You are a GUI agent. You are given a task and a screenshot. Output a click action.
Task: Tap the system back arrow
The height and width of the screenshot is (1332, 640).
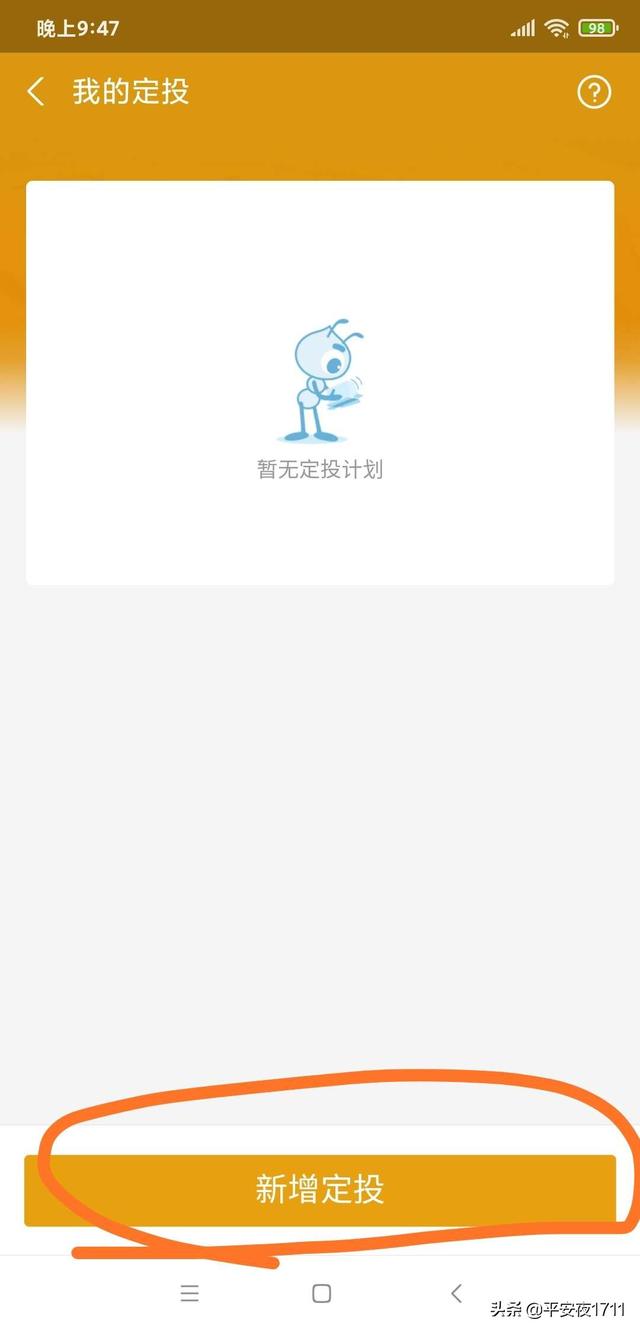[x=456, y=1293]
